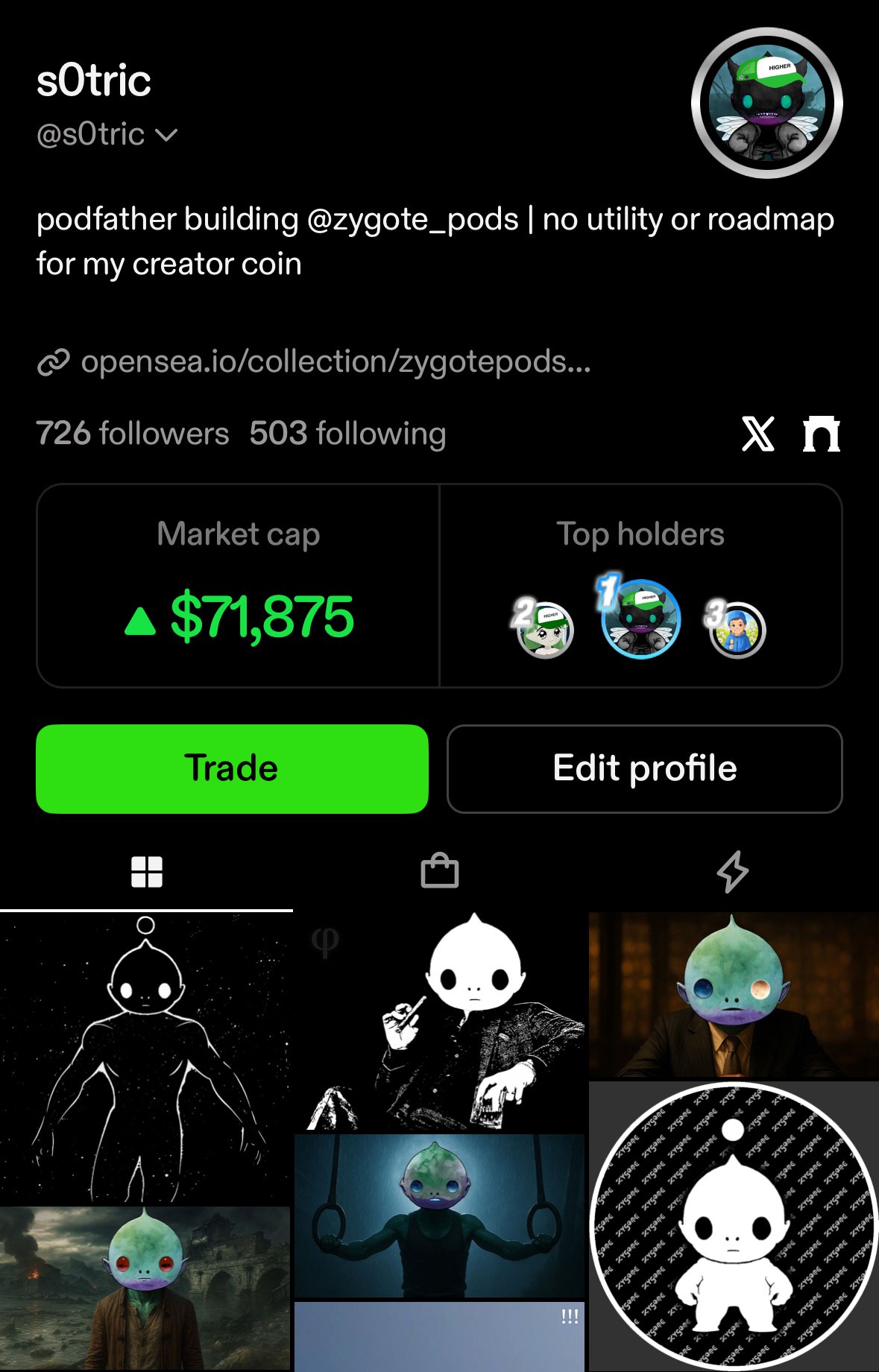View the 503 following list
The image size is (879, 1372).
click(347, 434)
